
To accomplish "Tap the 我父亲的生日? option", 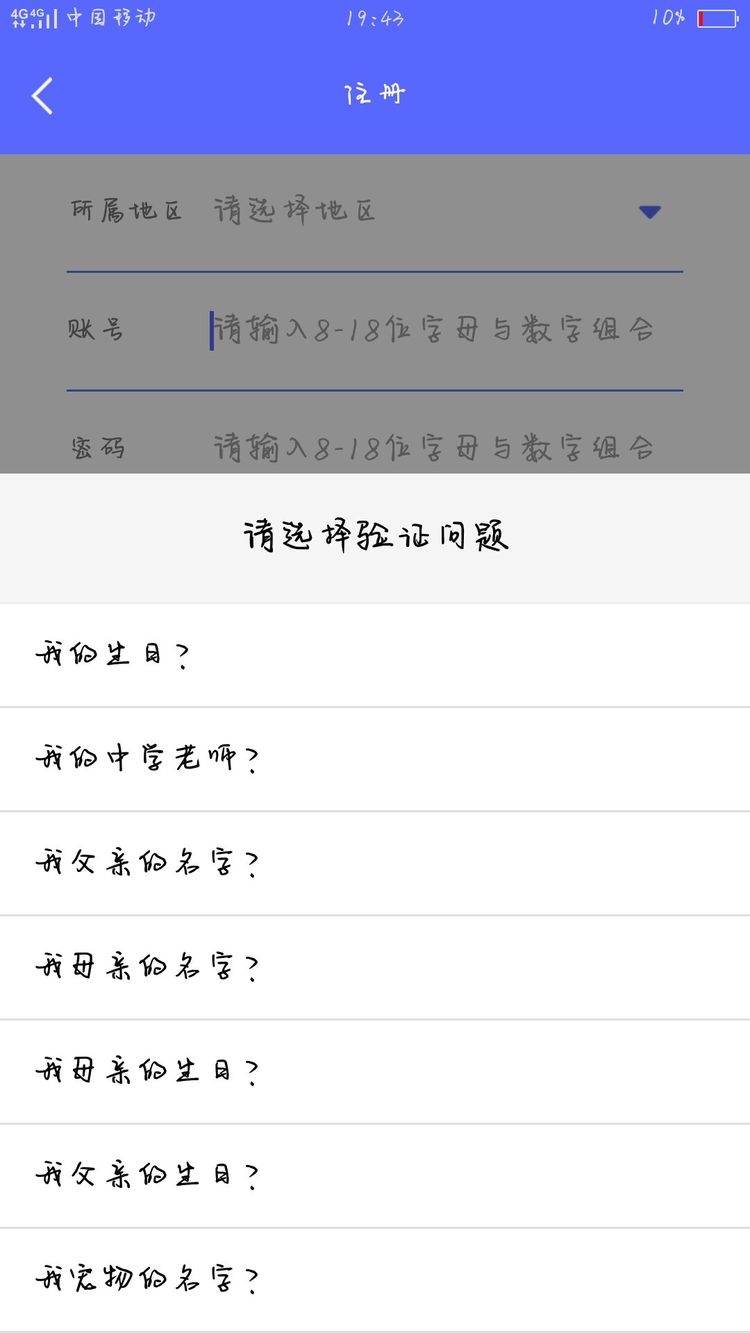I will (x=375, y=1175).
